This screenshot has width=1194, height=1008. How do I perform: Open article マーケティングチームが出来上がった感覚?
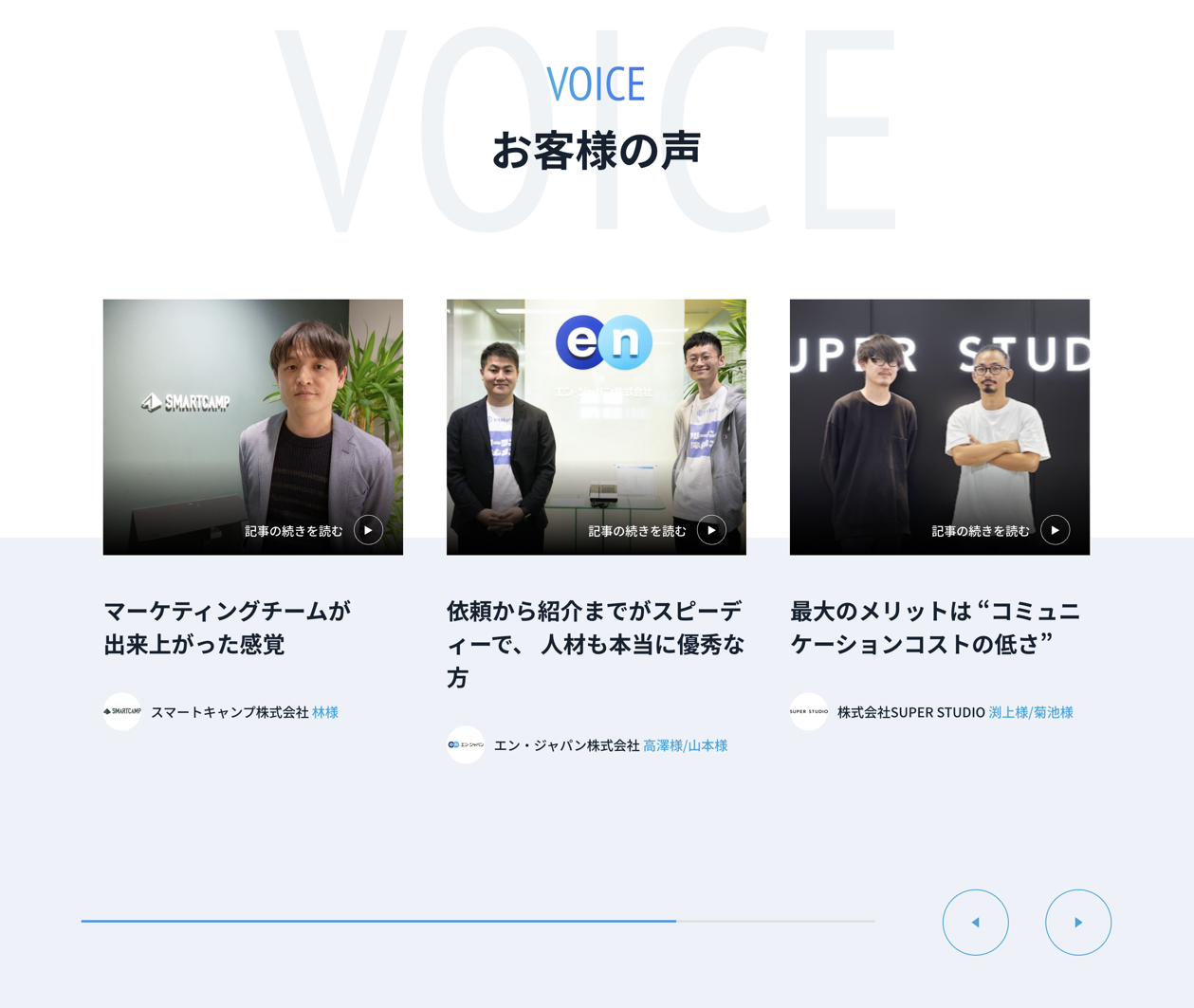pyautogui.click(x=228, y=628)
